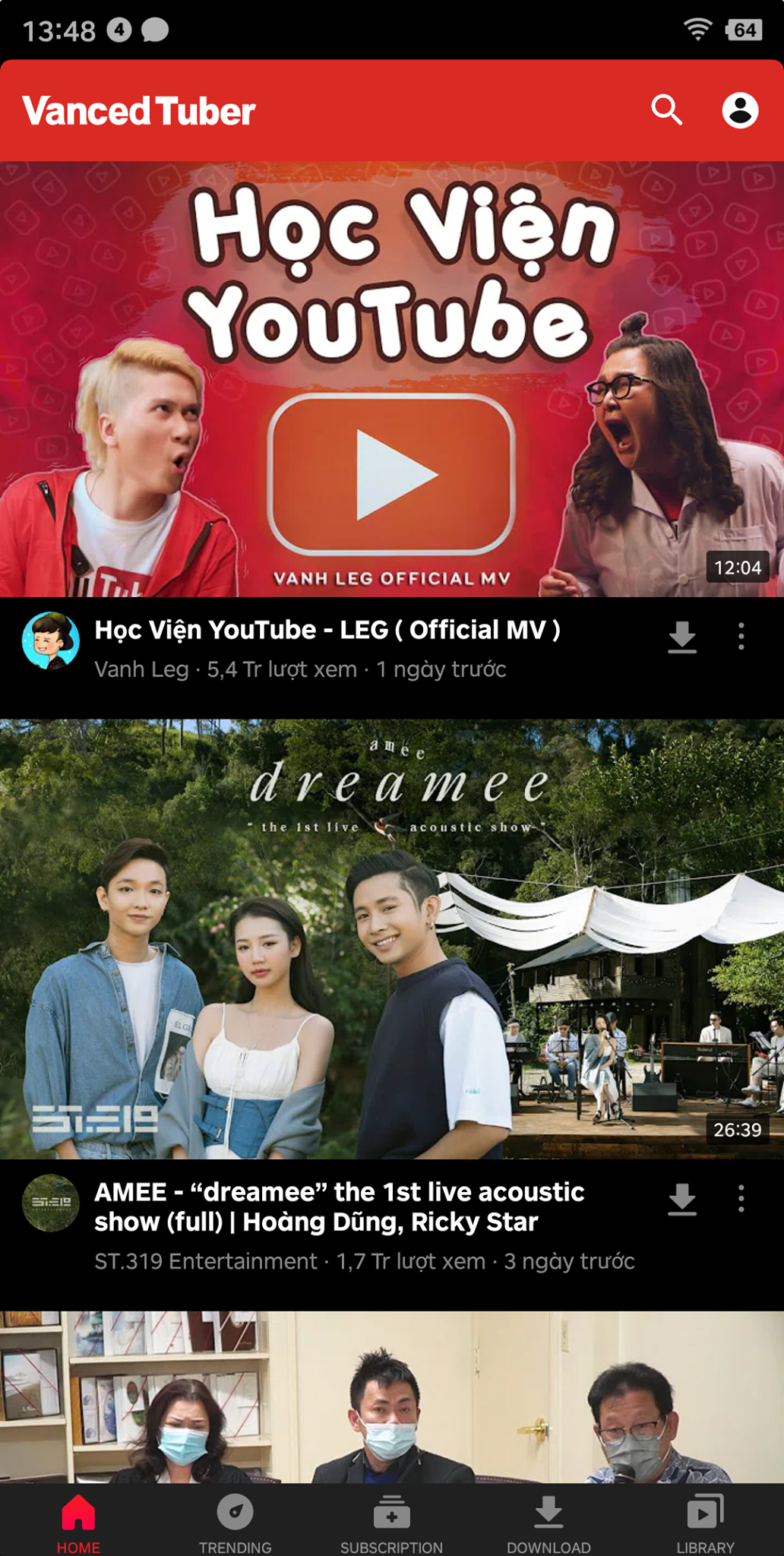Image resolution: width=784 pixels, height=1556 pixels.
Task: Switch to the Download tab
Action: coord(548,1522)
